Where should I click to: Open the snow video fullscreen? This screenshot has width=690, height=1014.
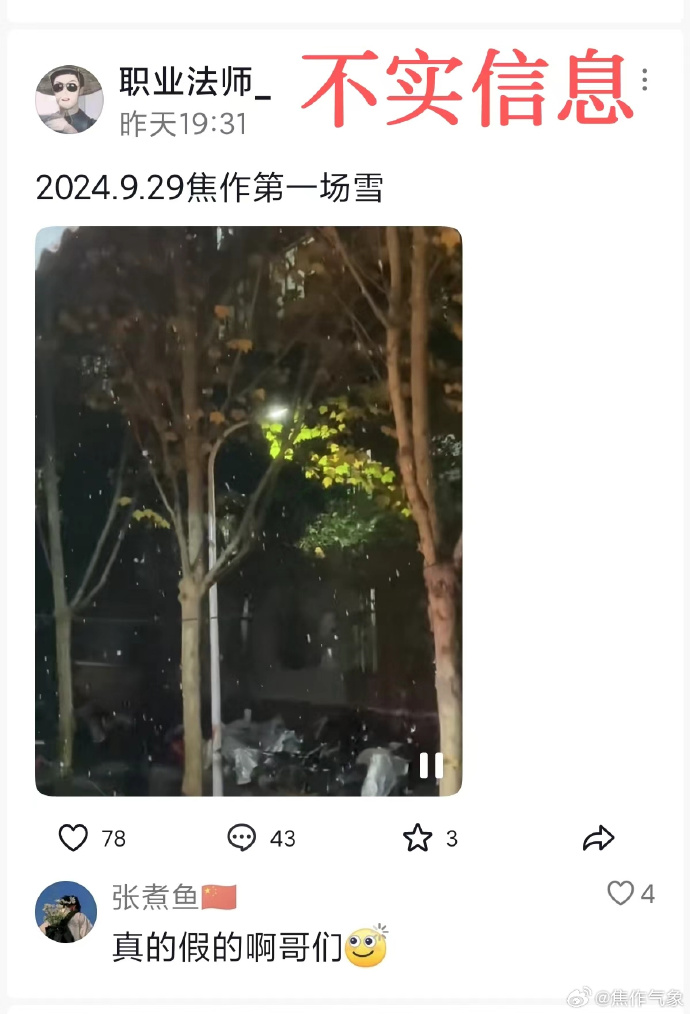tap(248, 510)
